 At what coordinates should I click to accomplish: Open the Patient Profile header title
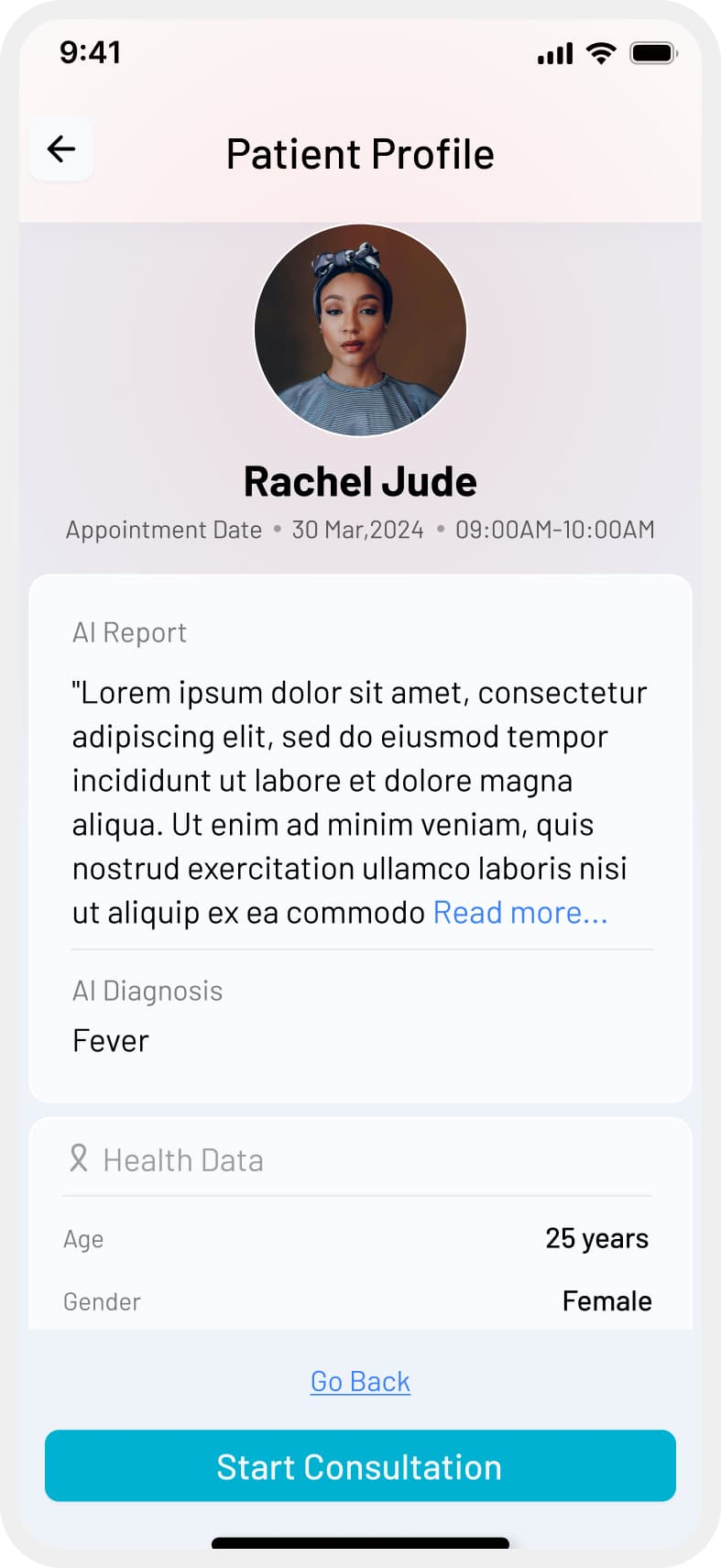[360, 153]
